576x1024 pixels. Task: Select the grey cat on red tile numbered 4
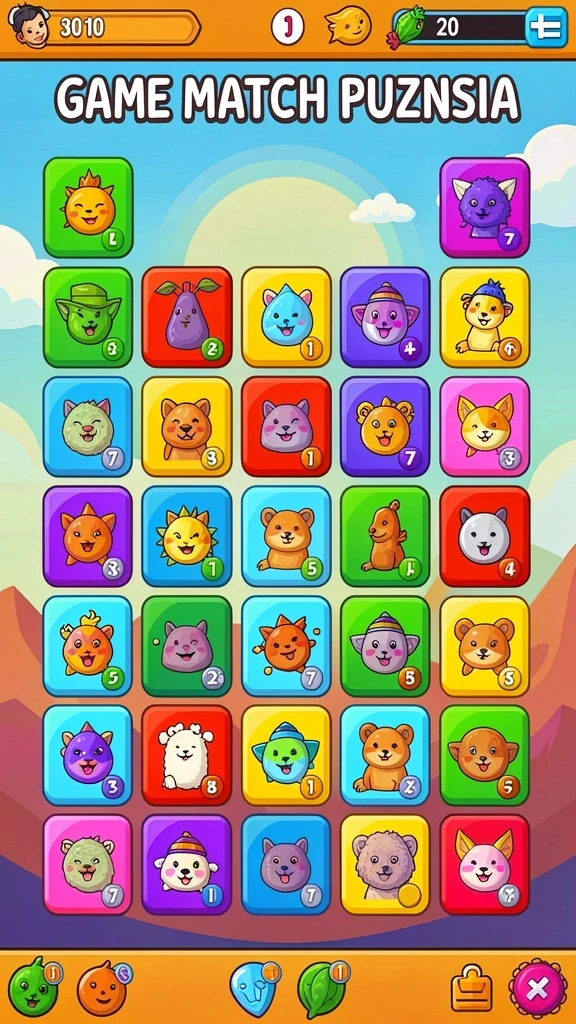485,536
